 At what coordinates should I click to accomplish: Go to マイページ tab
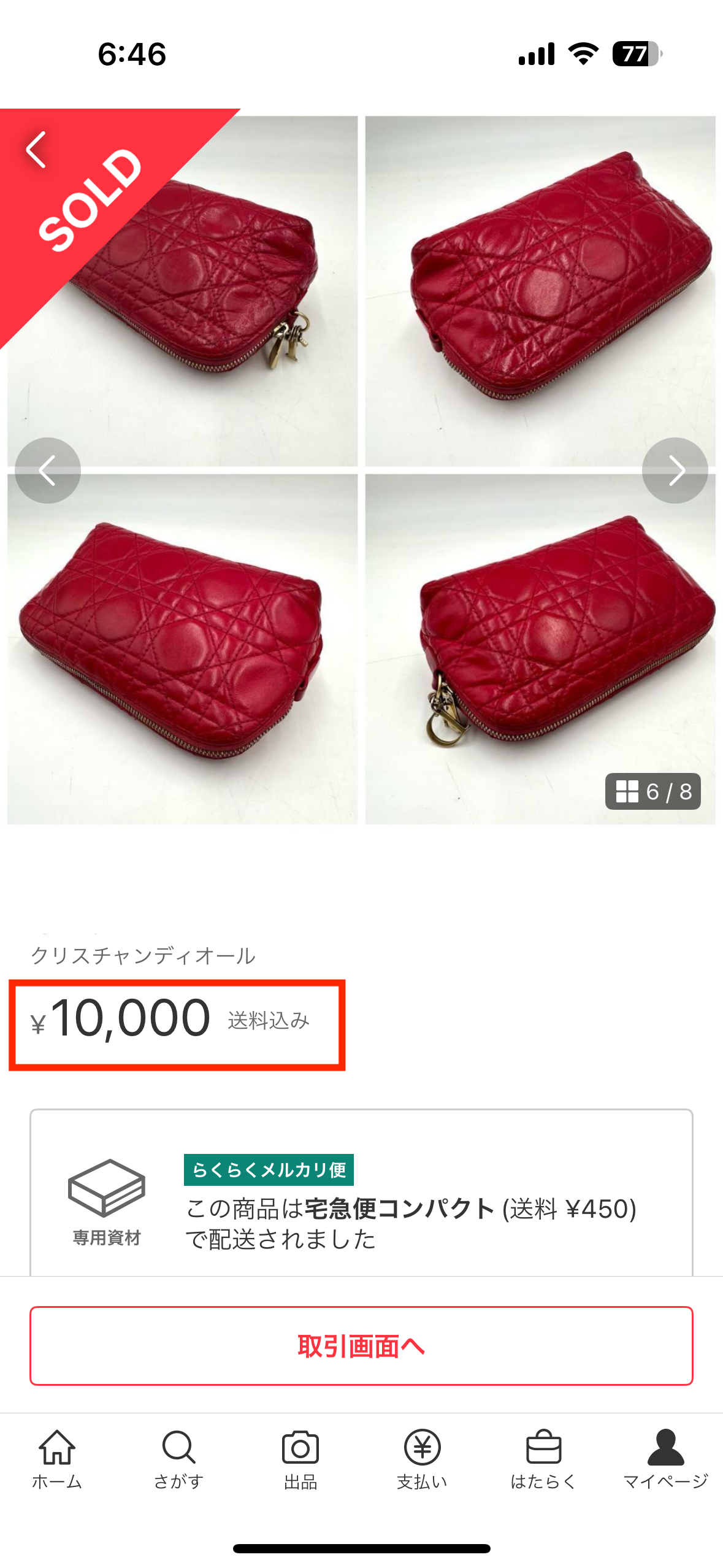[665, 1460]
